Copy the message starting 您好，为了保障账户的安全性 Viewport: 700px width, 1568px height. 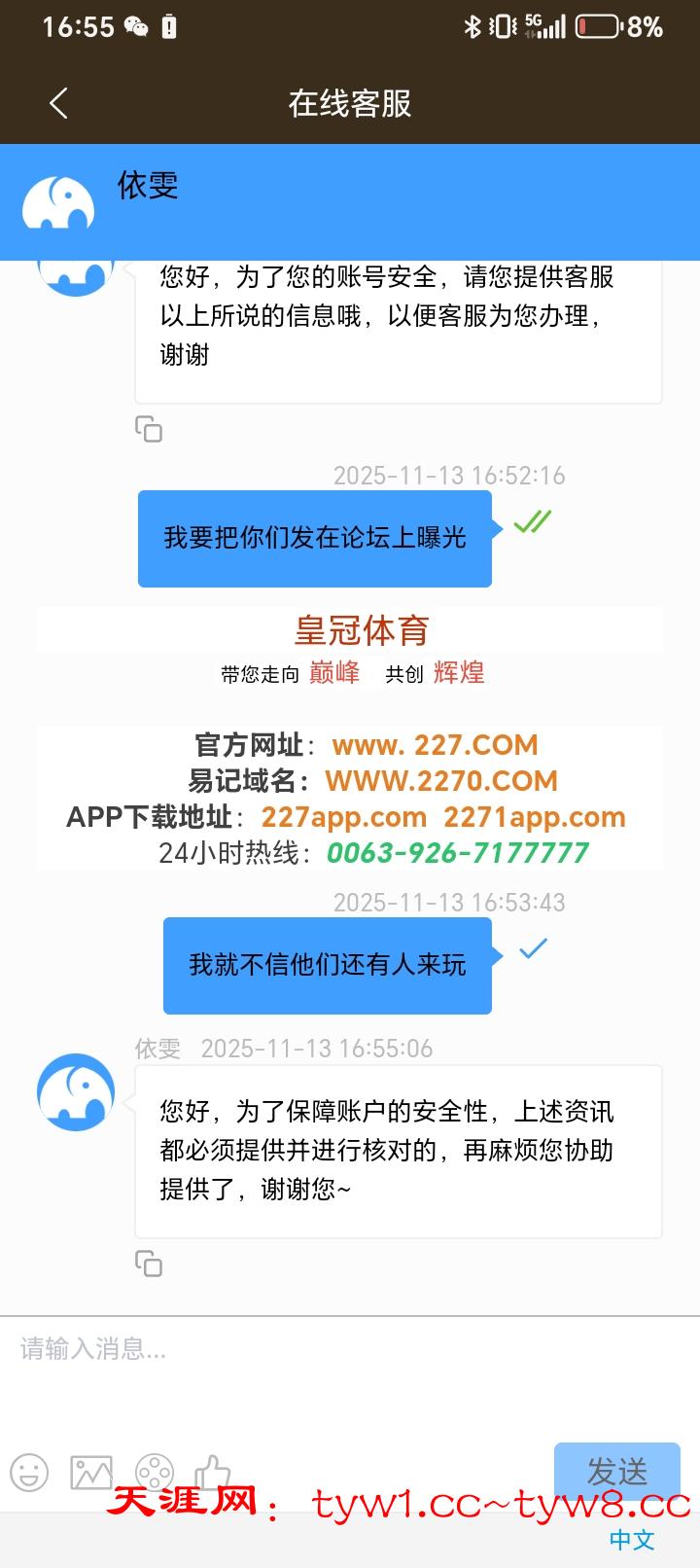149,1264
